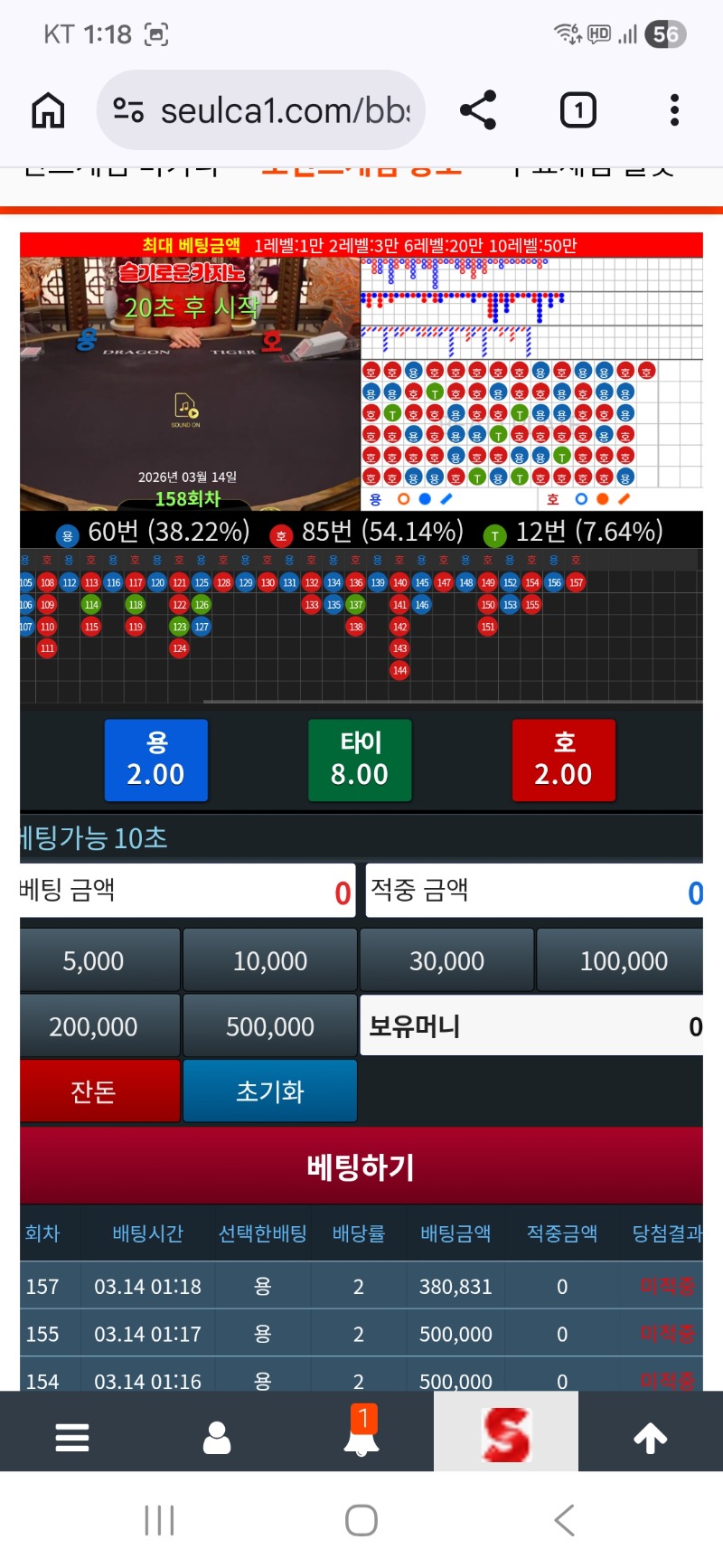The height and width of the screenshot is (1568, 723).
Task: Add the 500,000 amount chip
Action: (x=270, y=1026)
